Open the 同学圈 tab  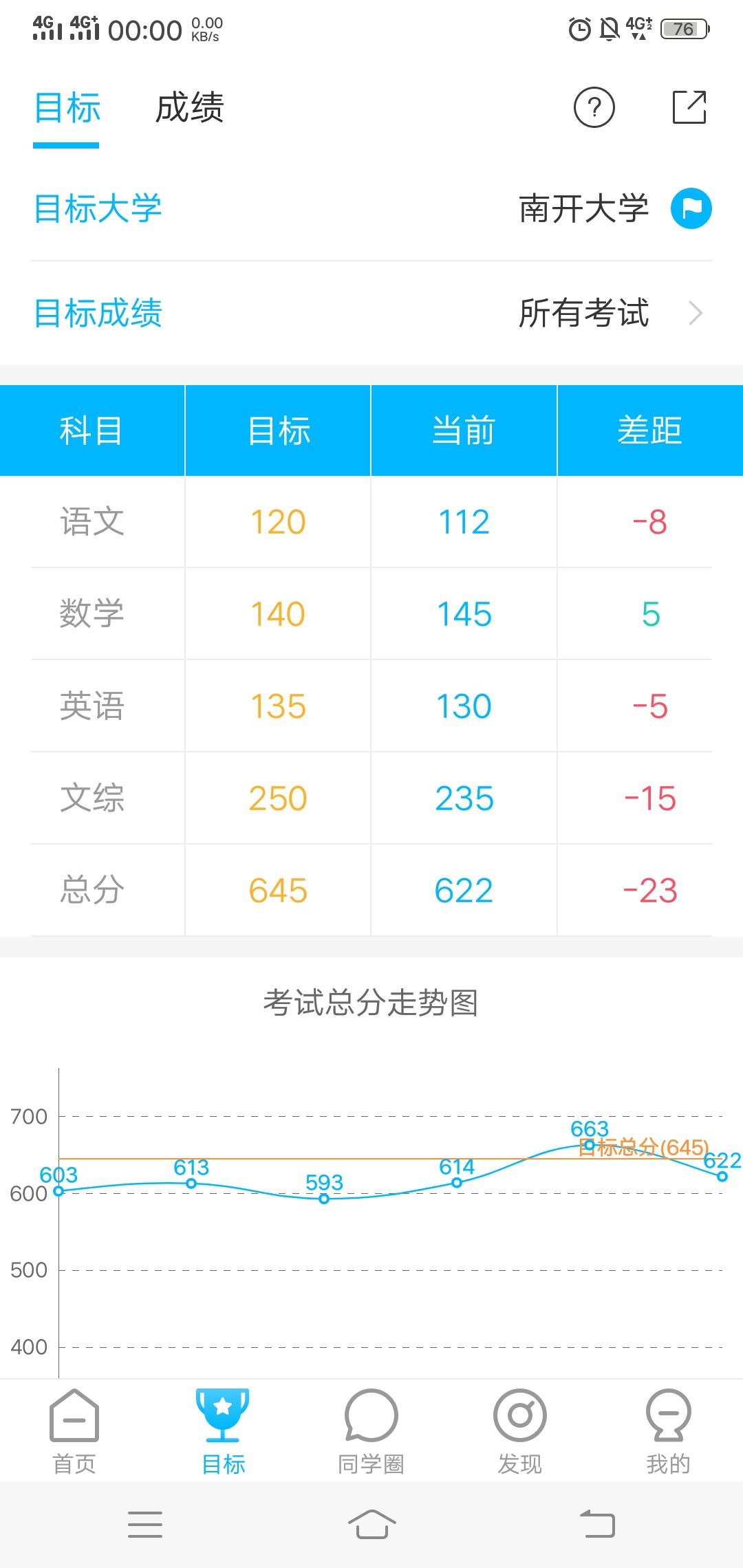[x=371, y=1432]
